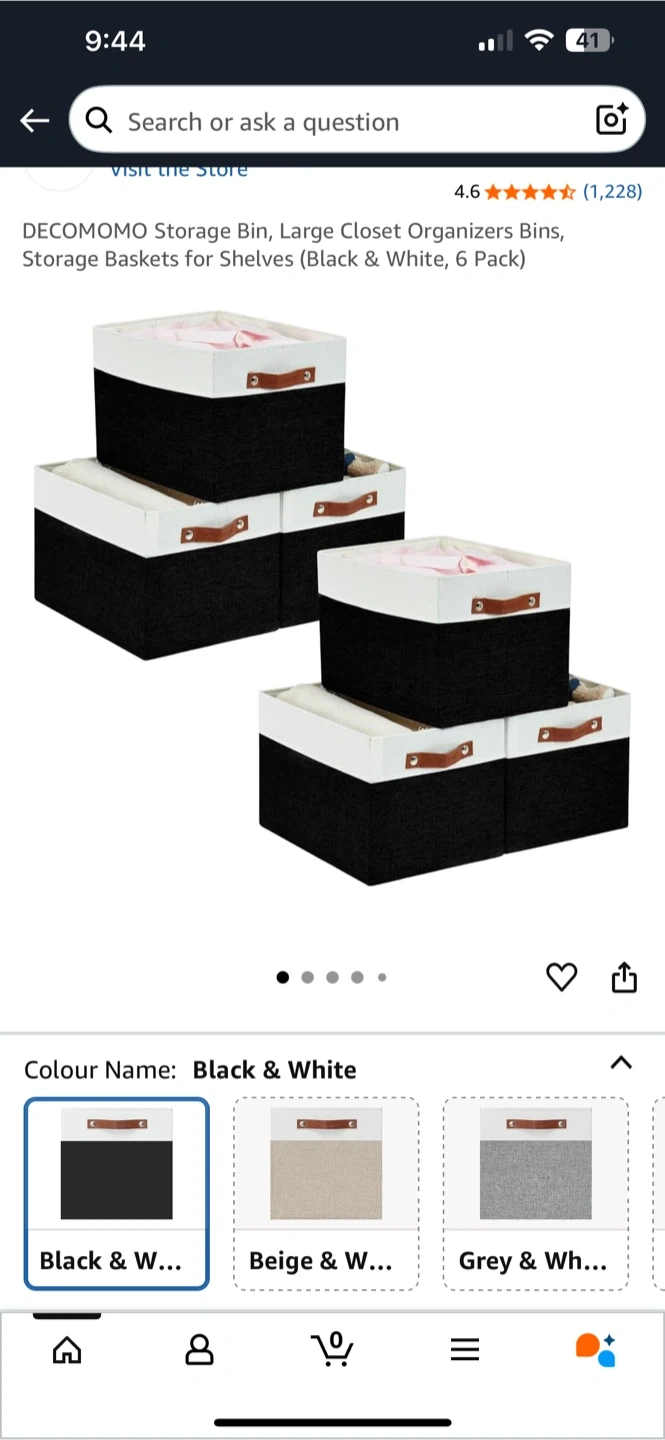Select the Black & White colour option
The image size is (665, 1440).
pos(117,1194)
